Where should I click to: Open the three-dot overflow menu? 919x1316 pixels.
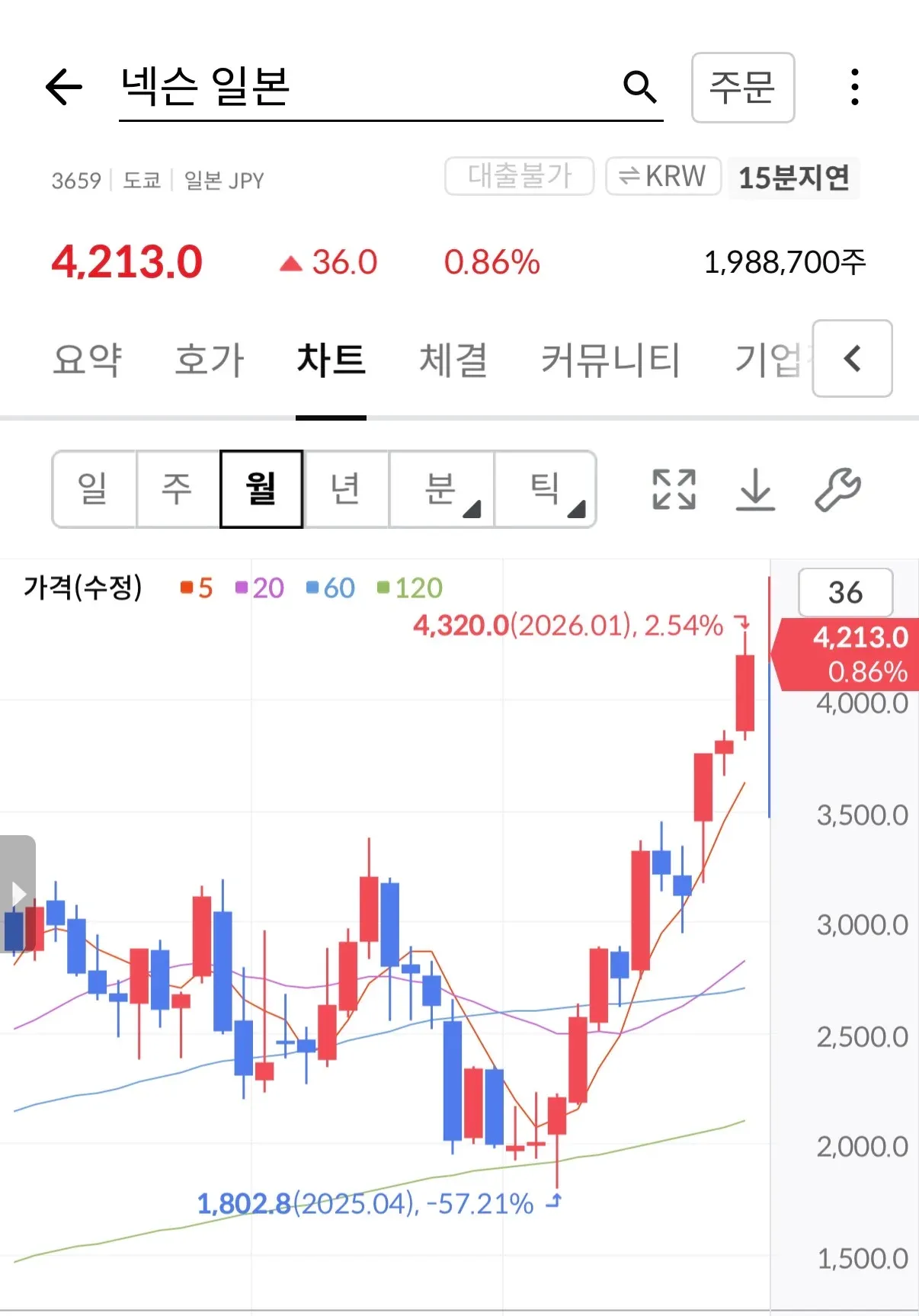[x=855, y=86]
